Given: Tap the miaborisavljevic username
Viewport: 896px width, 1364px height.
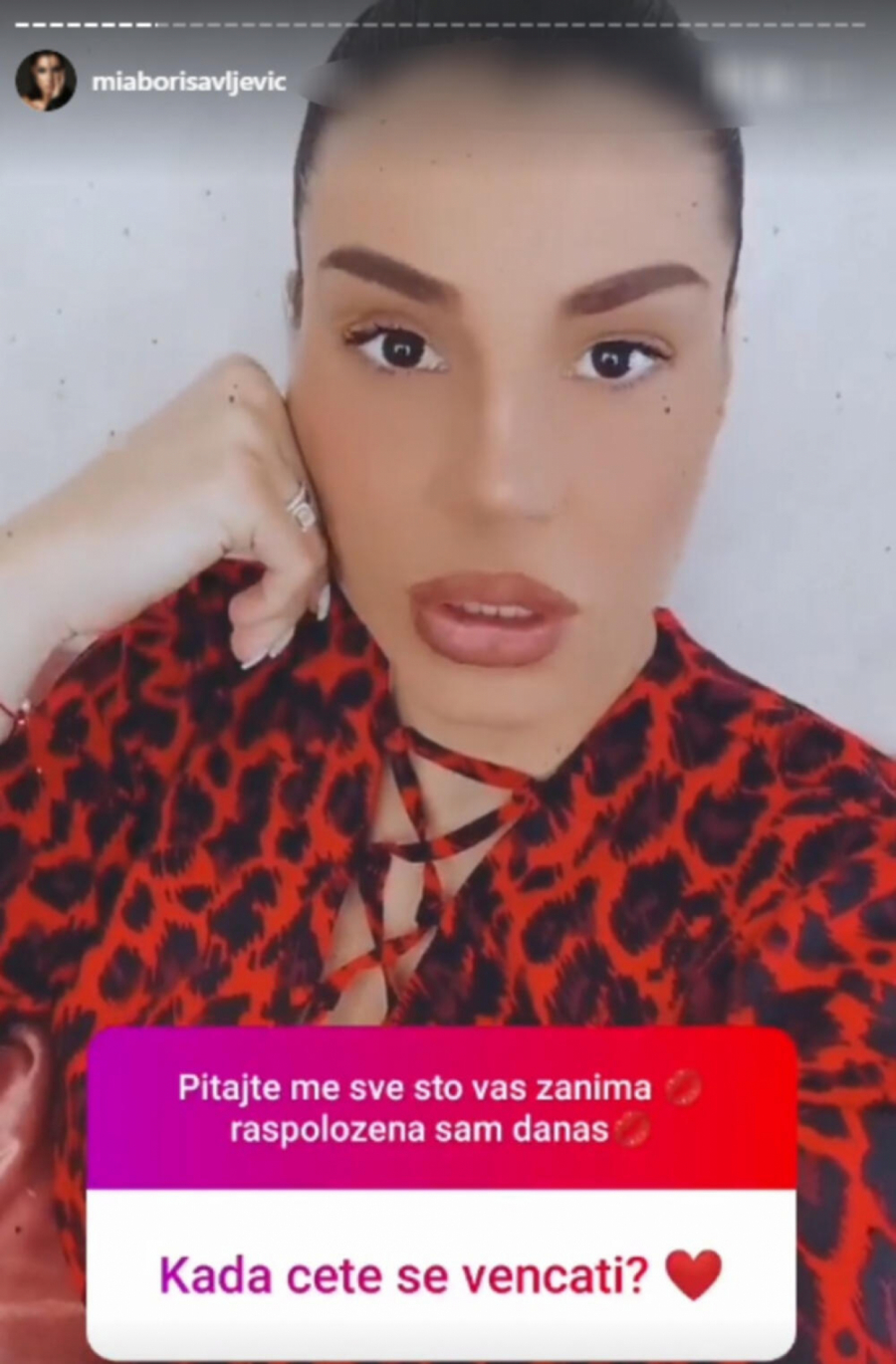Looking at the screenshot, I should tap(188, 82).
